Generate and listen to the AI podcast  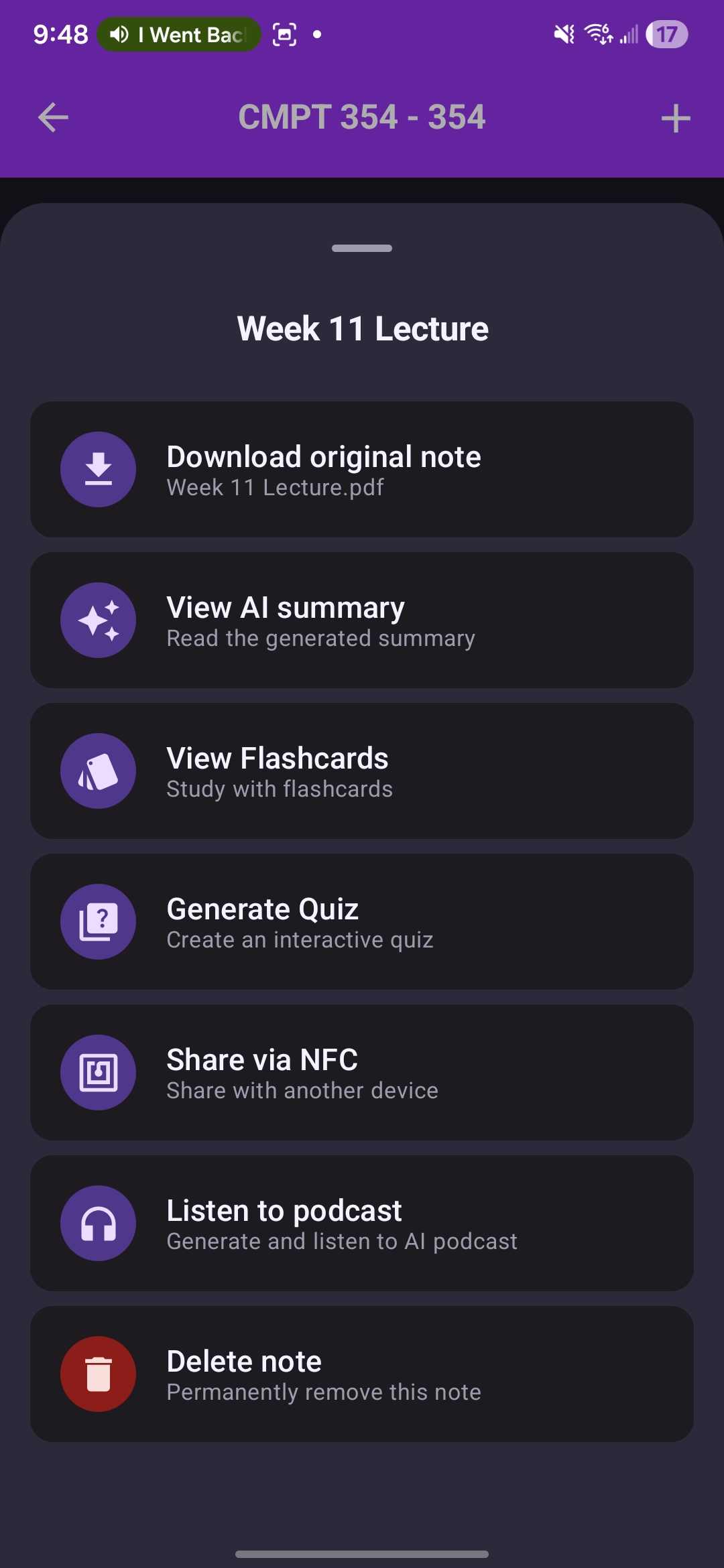click(362, 1224)
